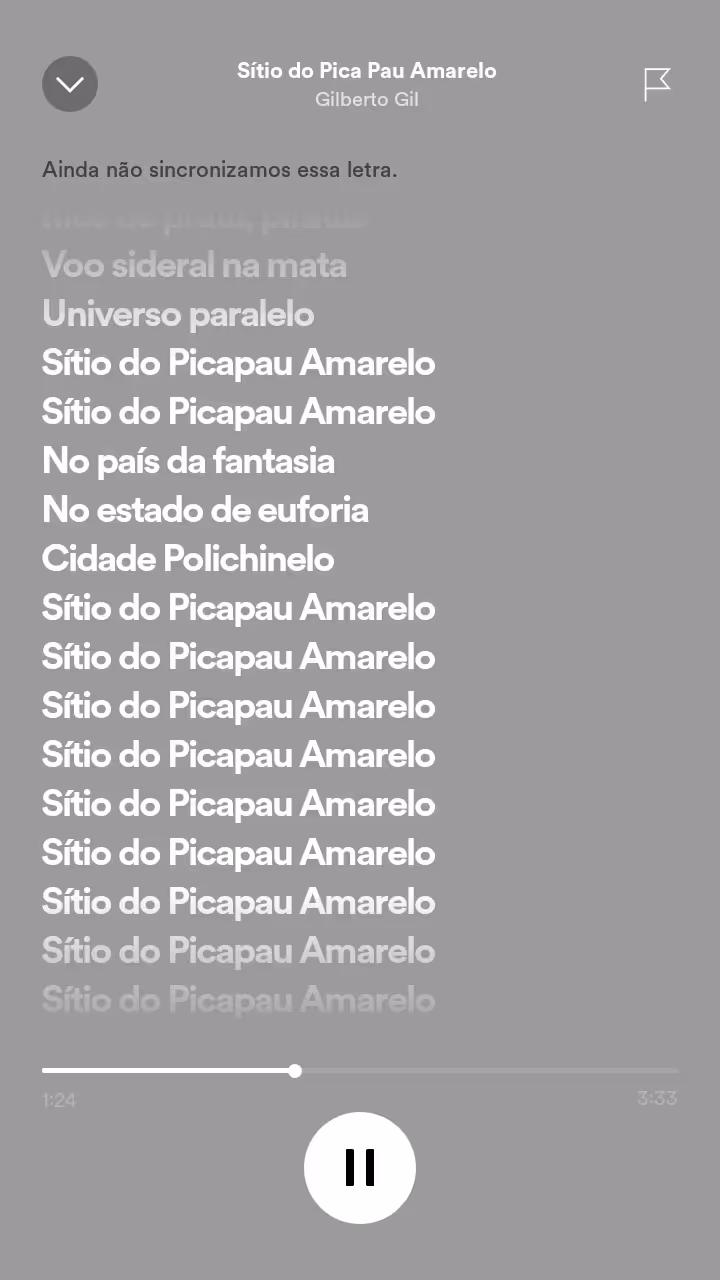Tap the playback progress bar to seek
Viewport: 720px width, 1280px height.
pyautogui.click(x=360, y=1070)
